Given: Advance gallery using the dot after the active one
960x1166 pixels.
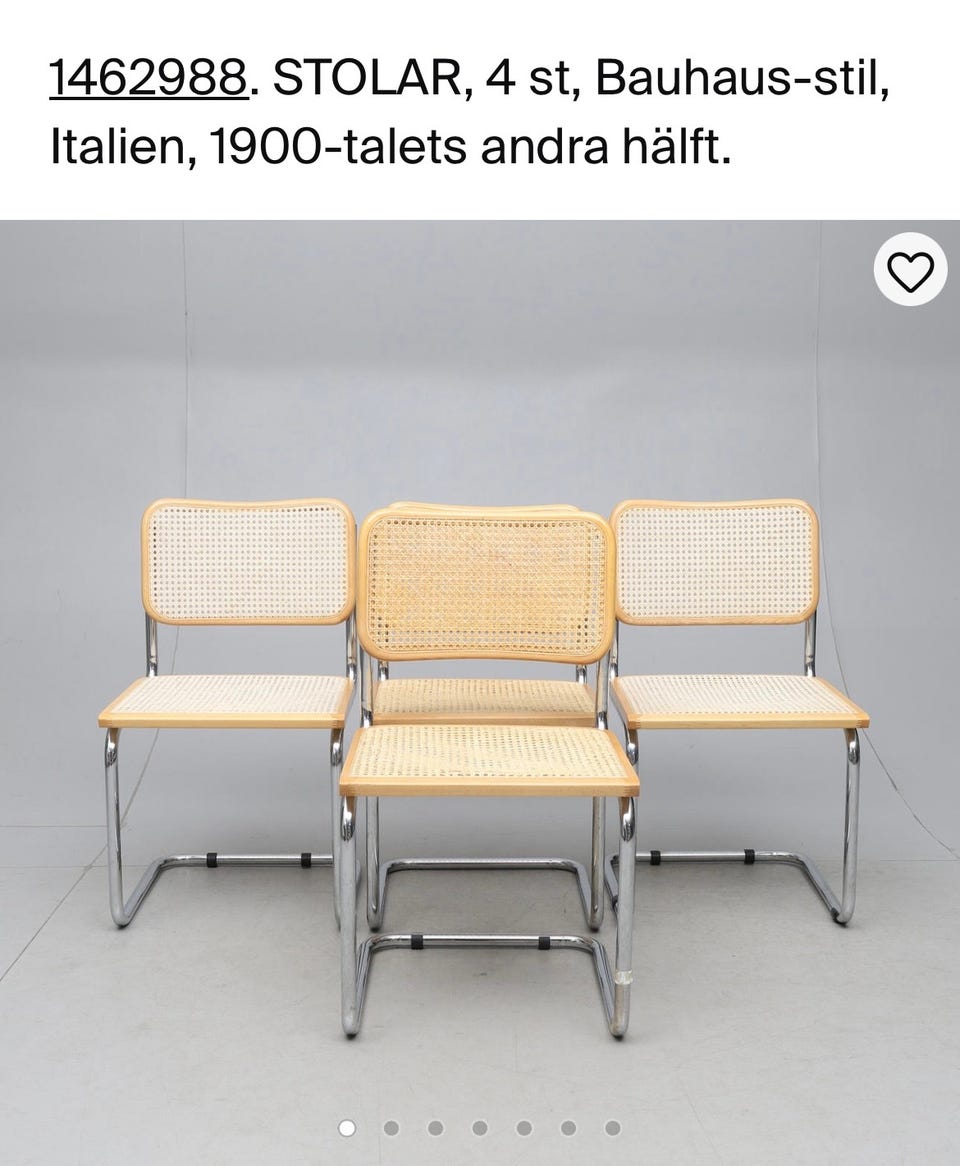Looking at the screenshot, I should point(391,1128).
